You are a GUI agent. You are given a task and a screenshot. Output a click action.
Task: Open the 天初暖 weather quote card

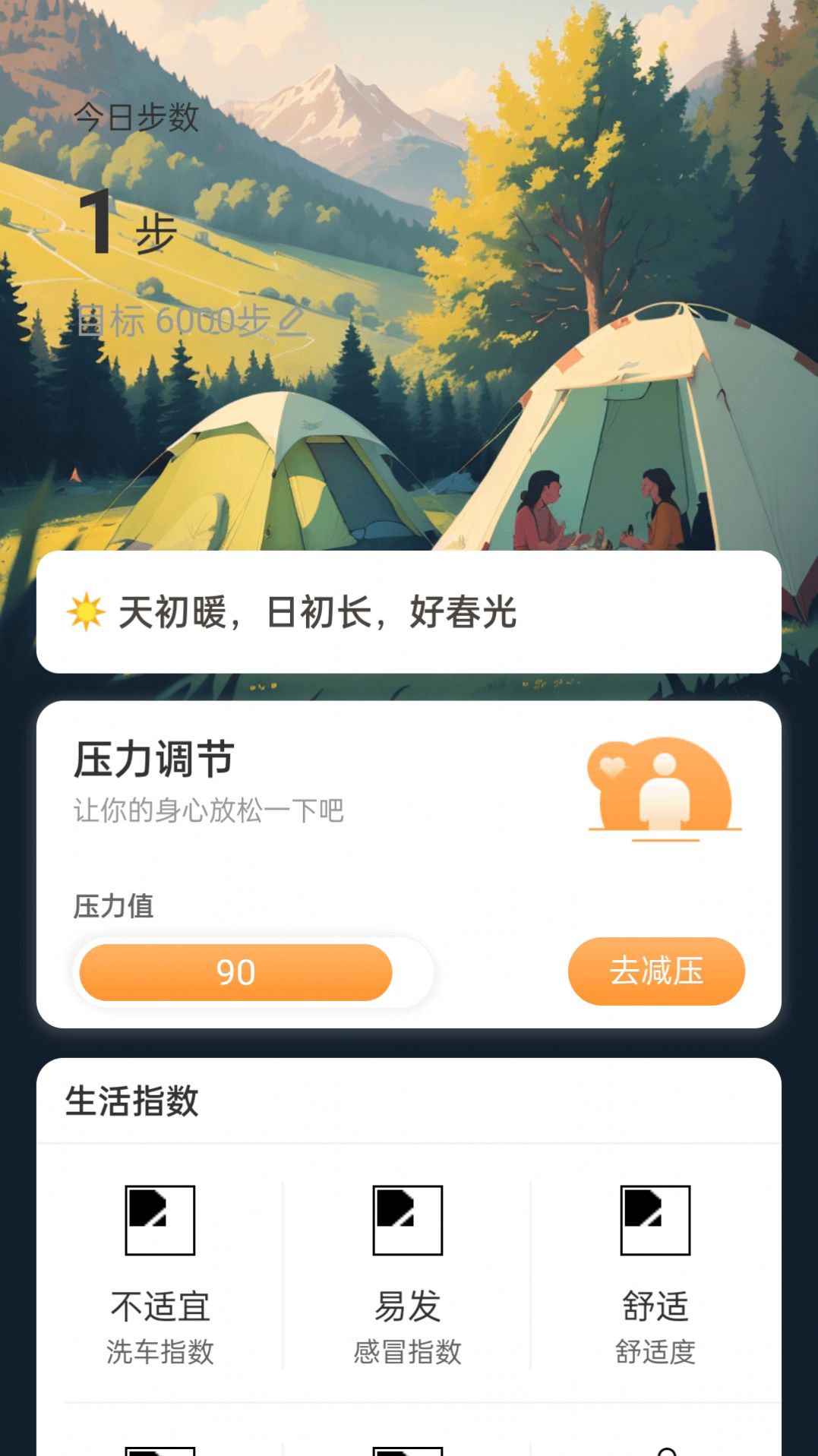point(409,611)
